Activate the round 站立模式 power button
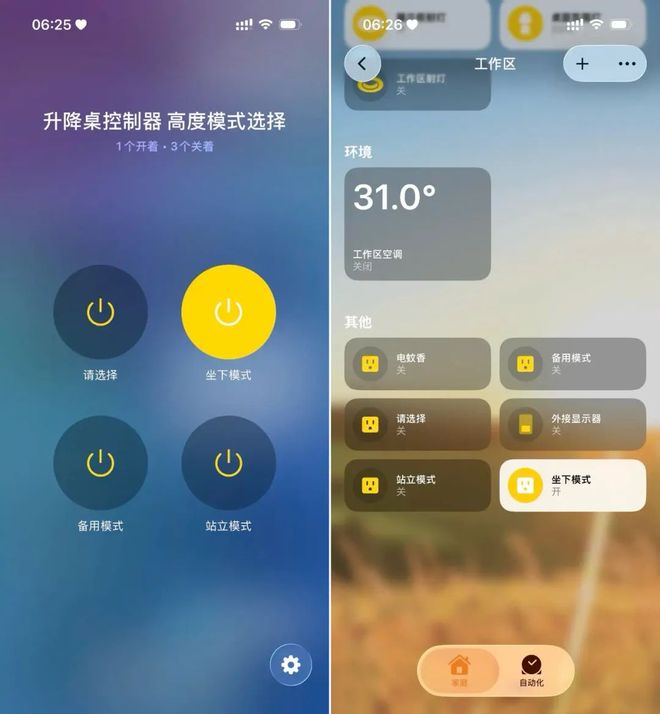Viewport: 660px width, 714px height. [x=228, y=462]
